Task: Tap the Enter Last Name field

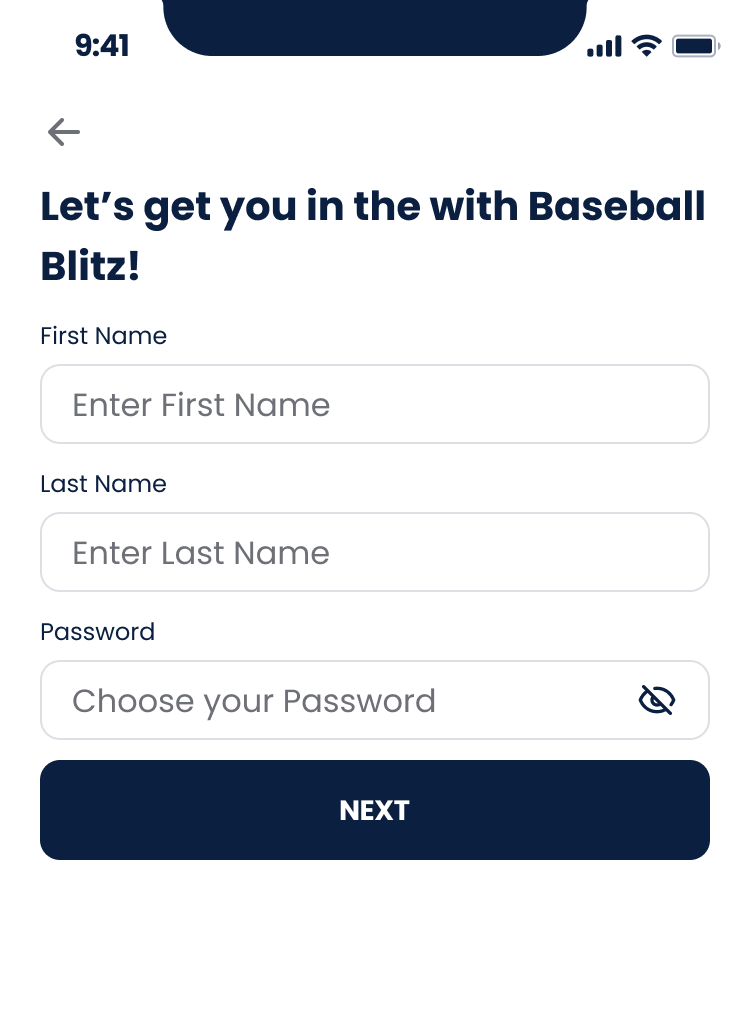Action: 374,552
